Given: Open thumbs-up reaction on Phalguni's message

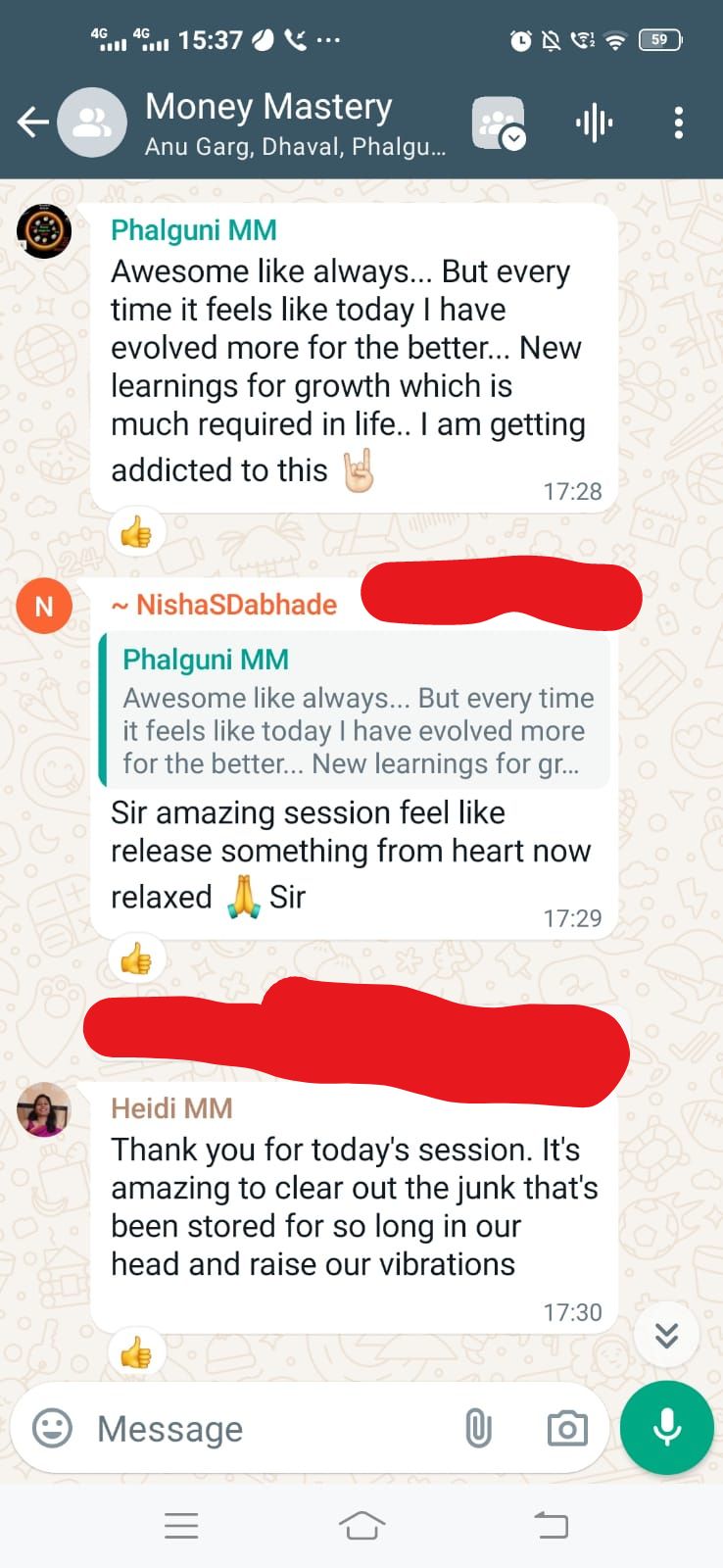Looking at the screenshot, I should (x=136, y=534).
